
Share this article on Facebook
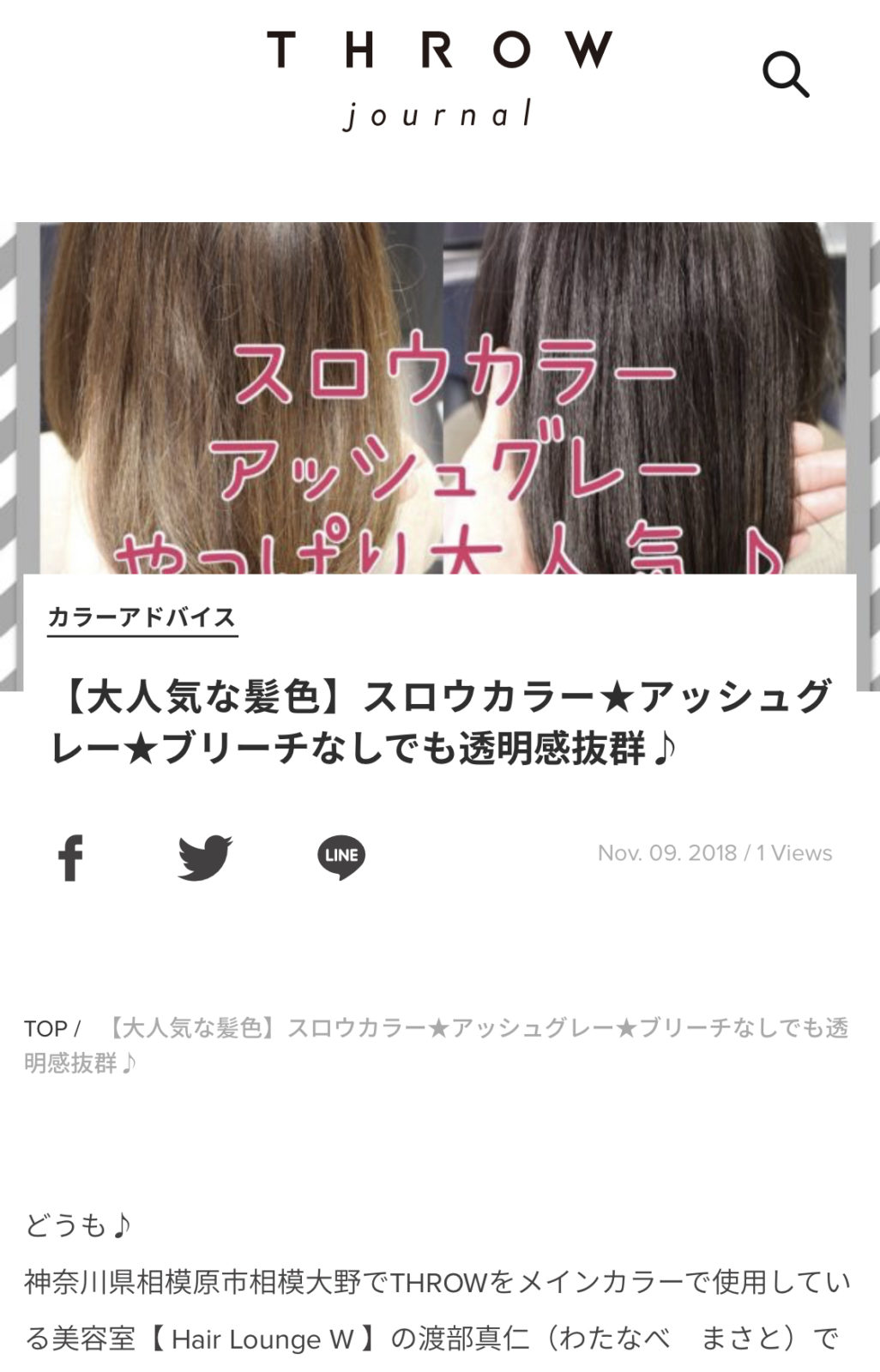coord(71,857)
